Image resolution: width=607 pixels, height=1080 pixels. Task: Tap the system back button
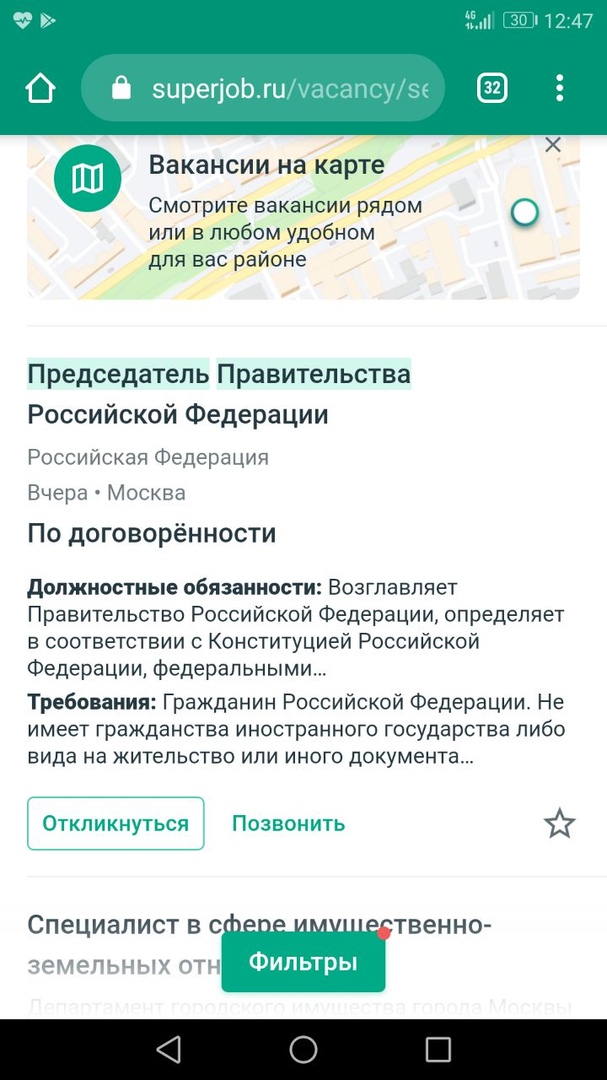(169, 1050)
